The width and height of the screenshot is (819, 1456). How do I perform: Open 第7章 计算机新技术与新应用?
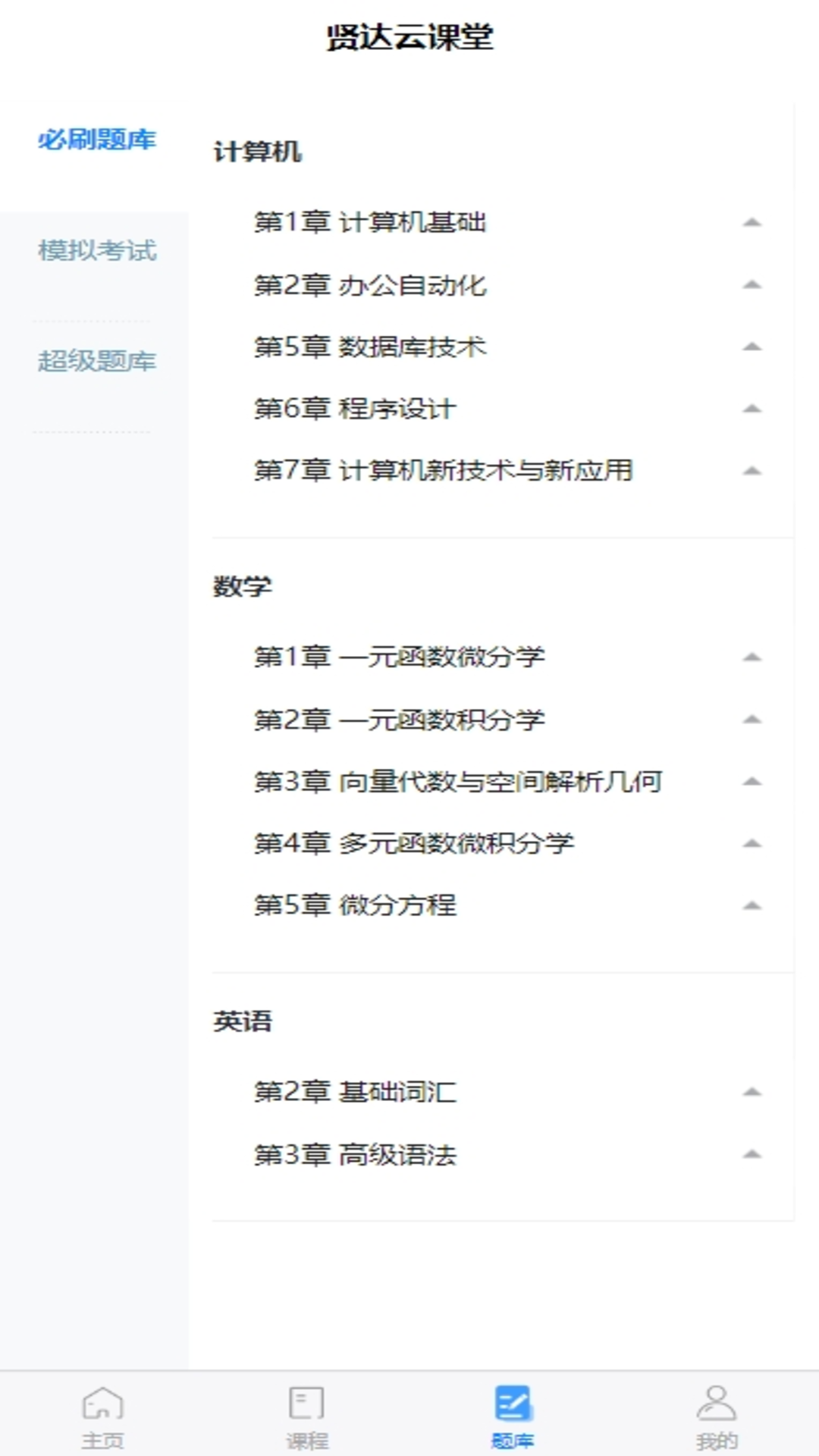coord(444,470)
